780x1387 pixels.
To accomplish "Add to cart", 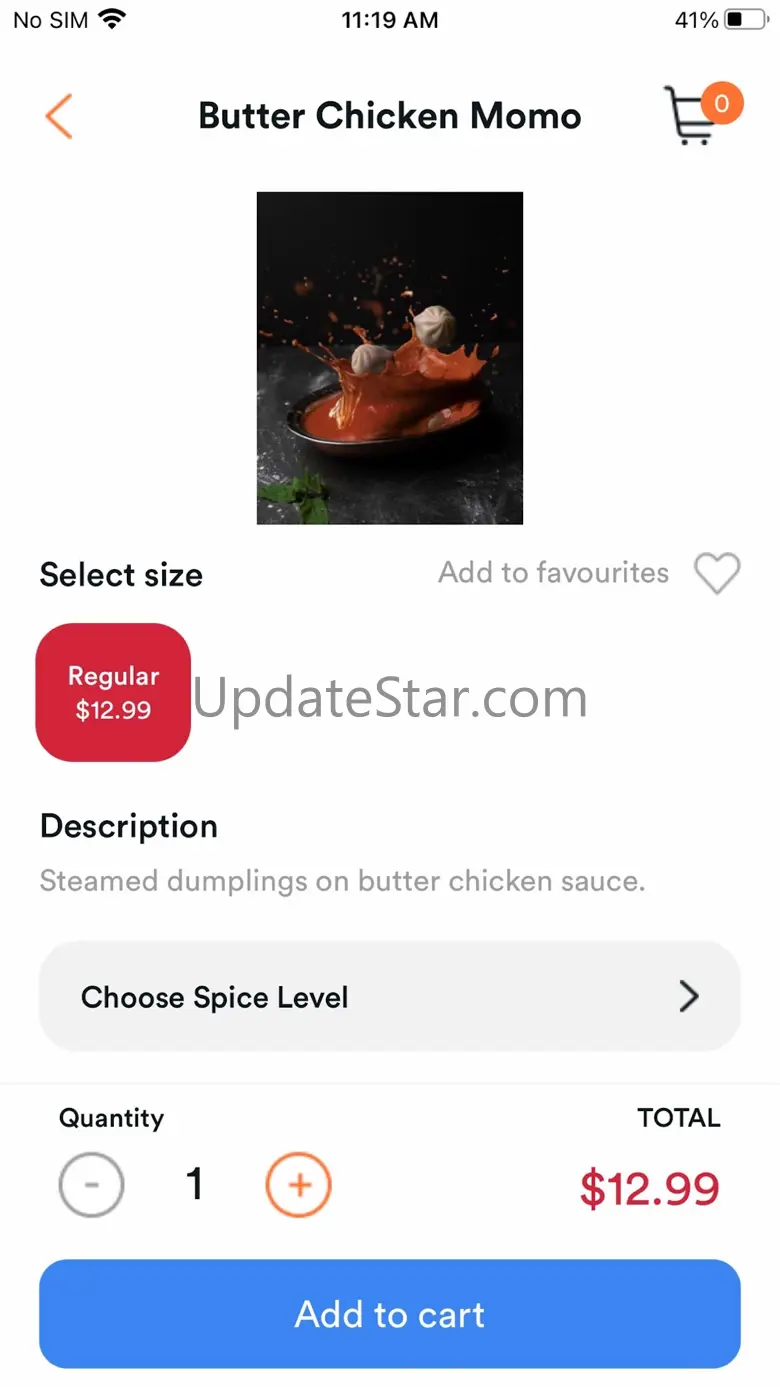I will pyautogui.click(x=390, y=1314).
